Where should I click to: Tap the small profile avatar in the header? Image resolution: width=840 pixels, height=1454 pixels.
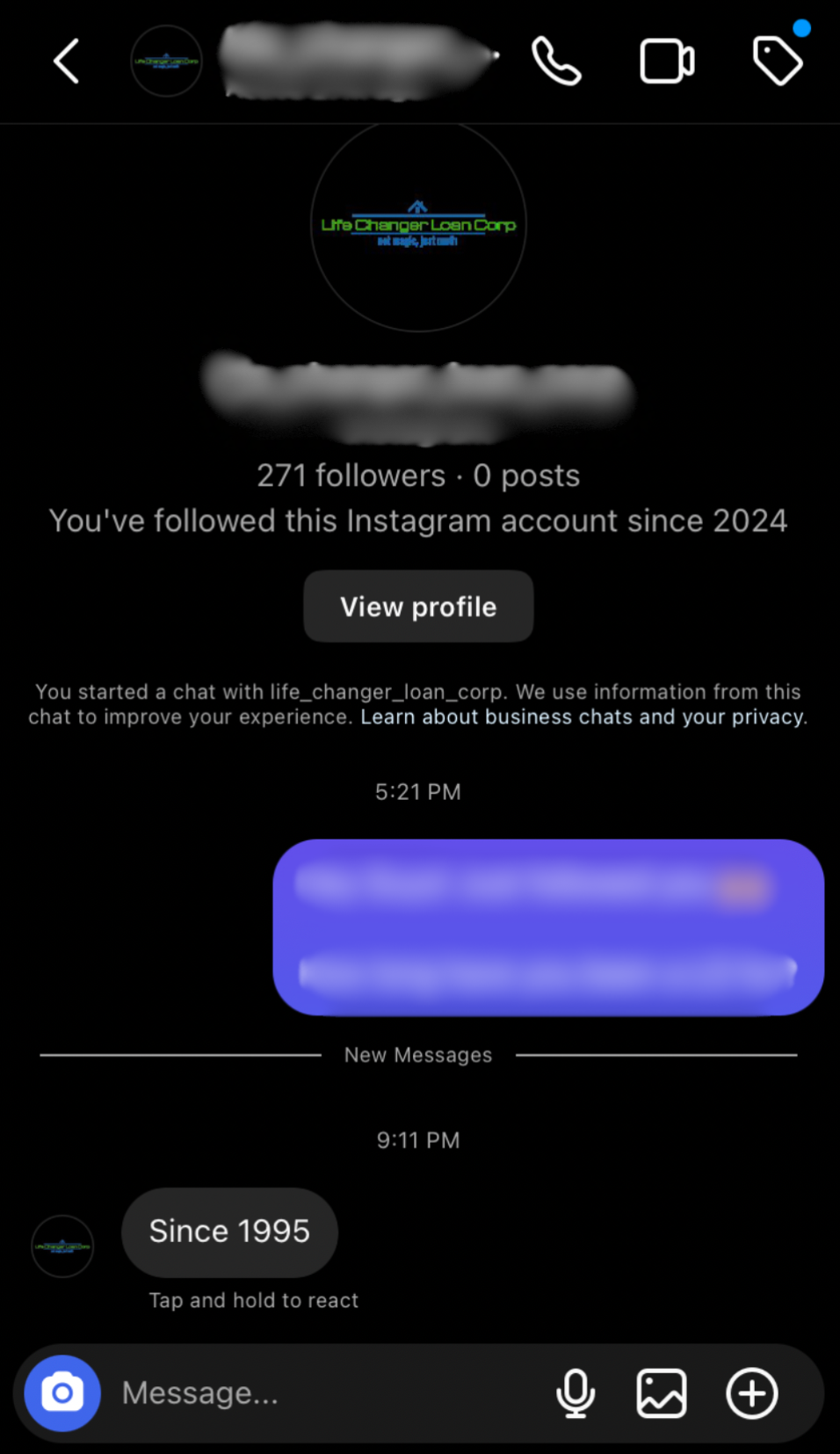pyautogui.click(x=166, y=61)
